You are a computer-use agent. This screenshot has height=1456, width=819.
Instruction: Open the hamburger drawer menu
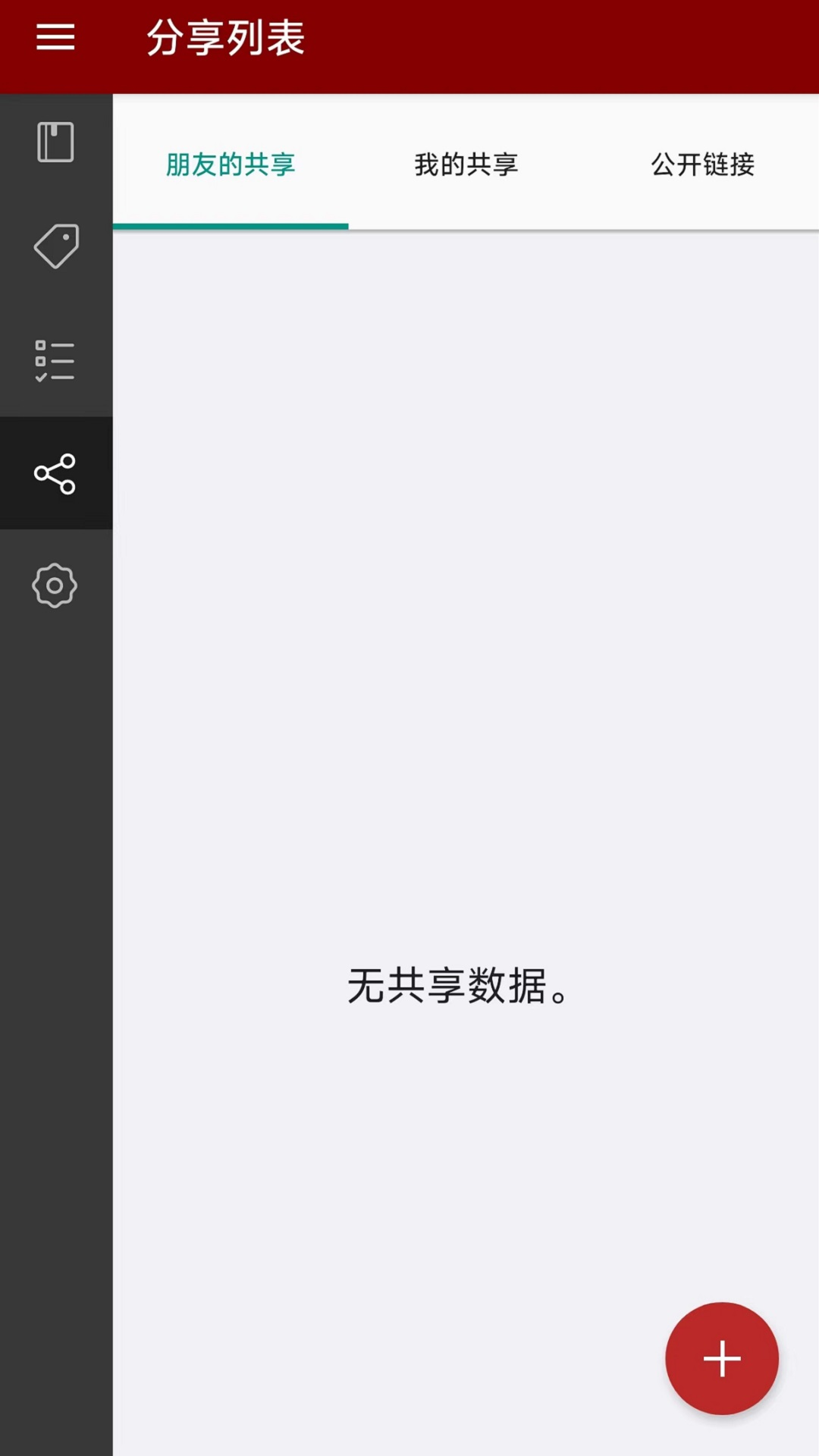(x=55, y=36)
